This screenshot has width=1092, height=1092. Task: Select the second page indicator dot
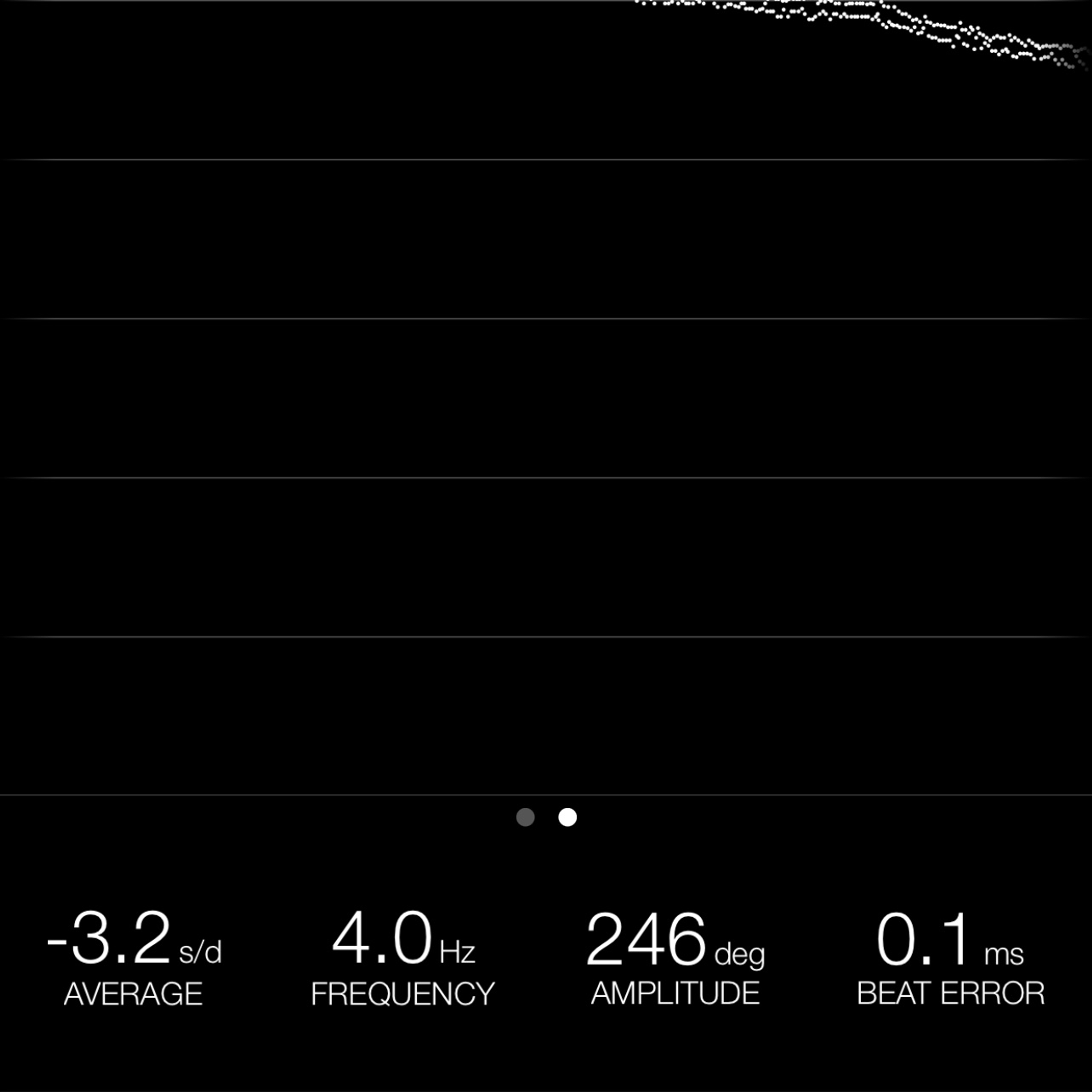[568, 817]
